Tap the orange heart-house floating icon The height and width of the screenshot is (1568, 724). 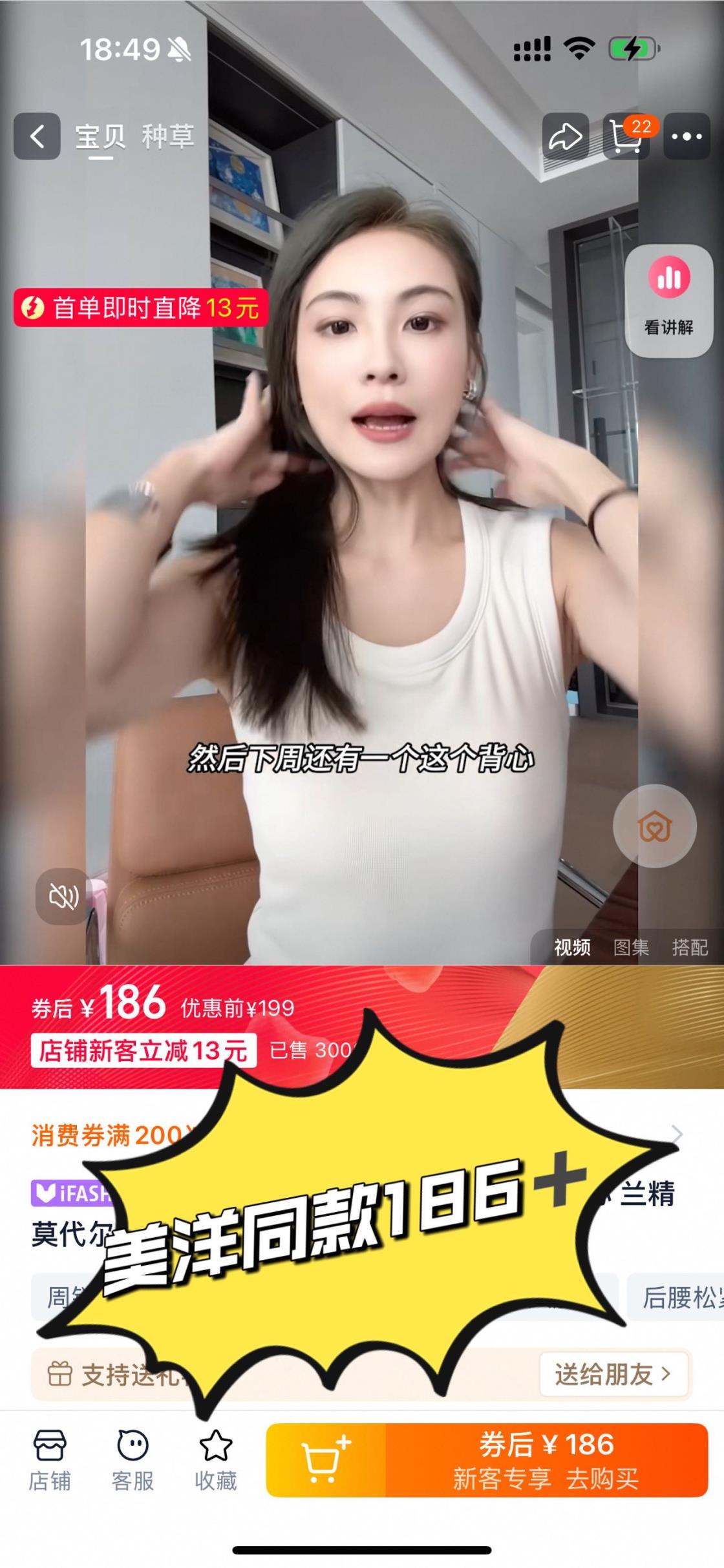coord(654,826)
